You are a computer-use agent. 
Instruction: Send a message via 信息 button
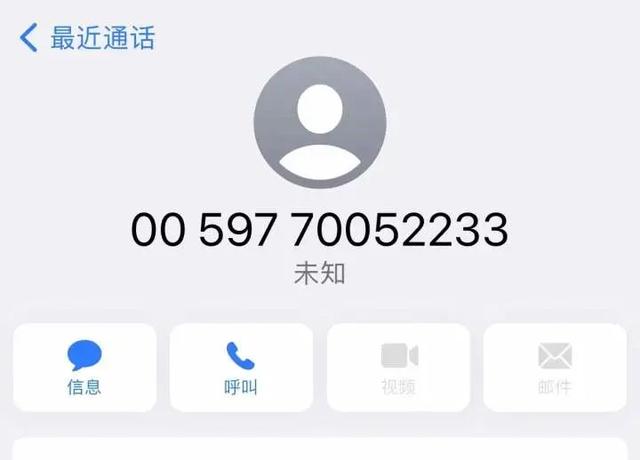click(84, 367)
